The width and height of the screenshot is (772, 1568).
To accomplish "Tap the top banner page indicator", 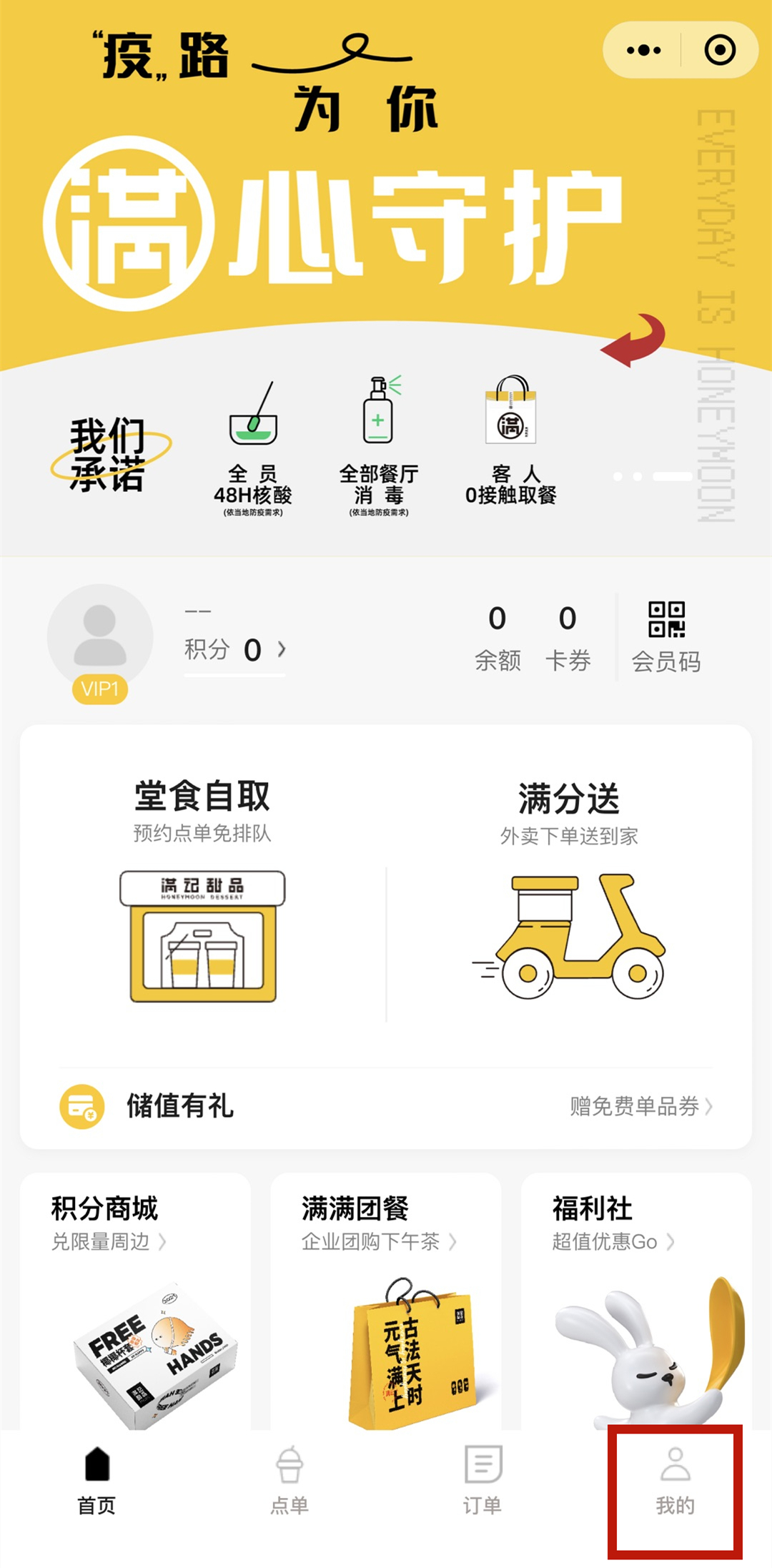I will tap(653, 476).
